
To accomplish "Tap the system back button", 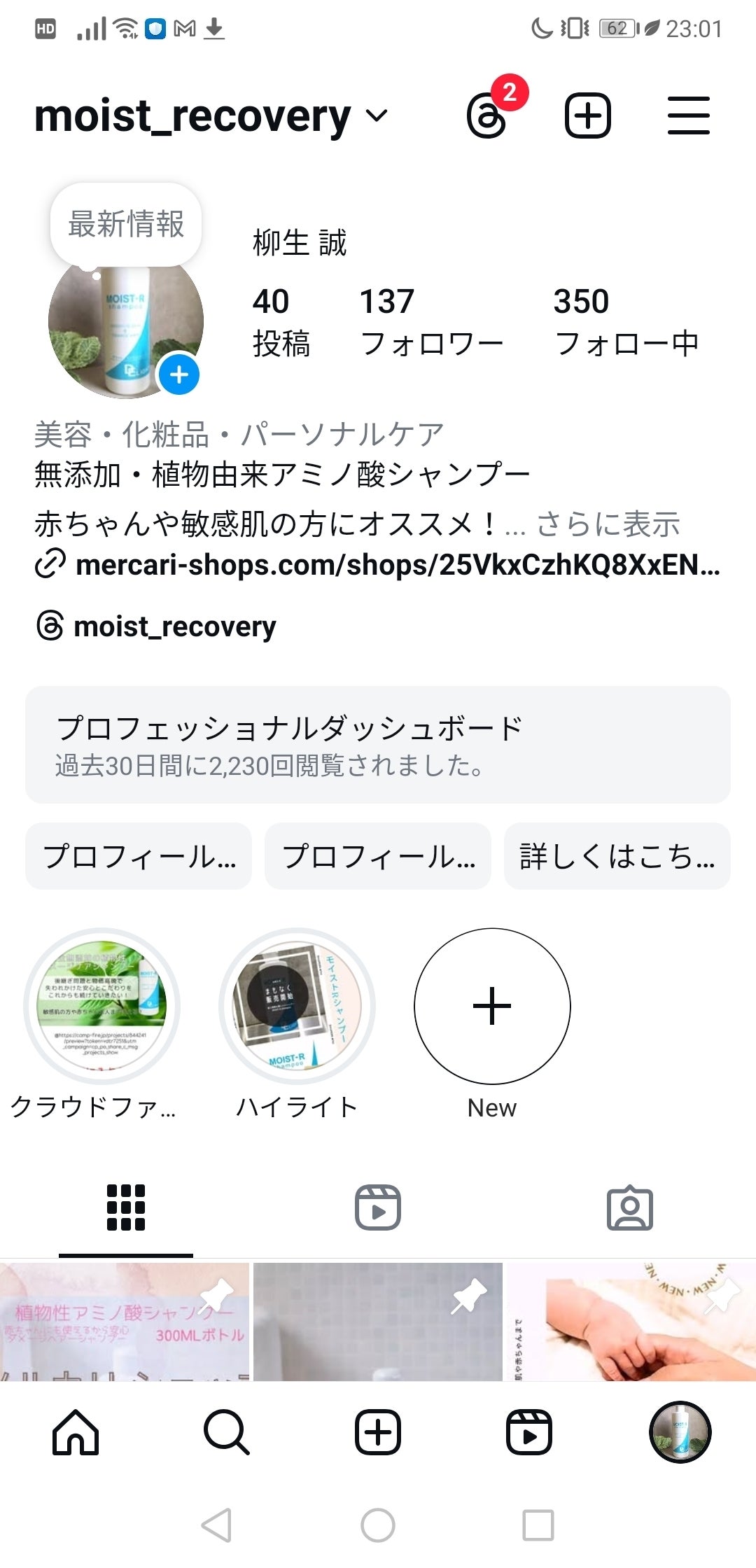I will coord(217,1525).
